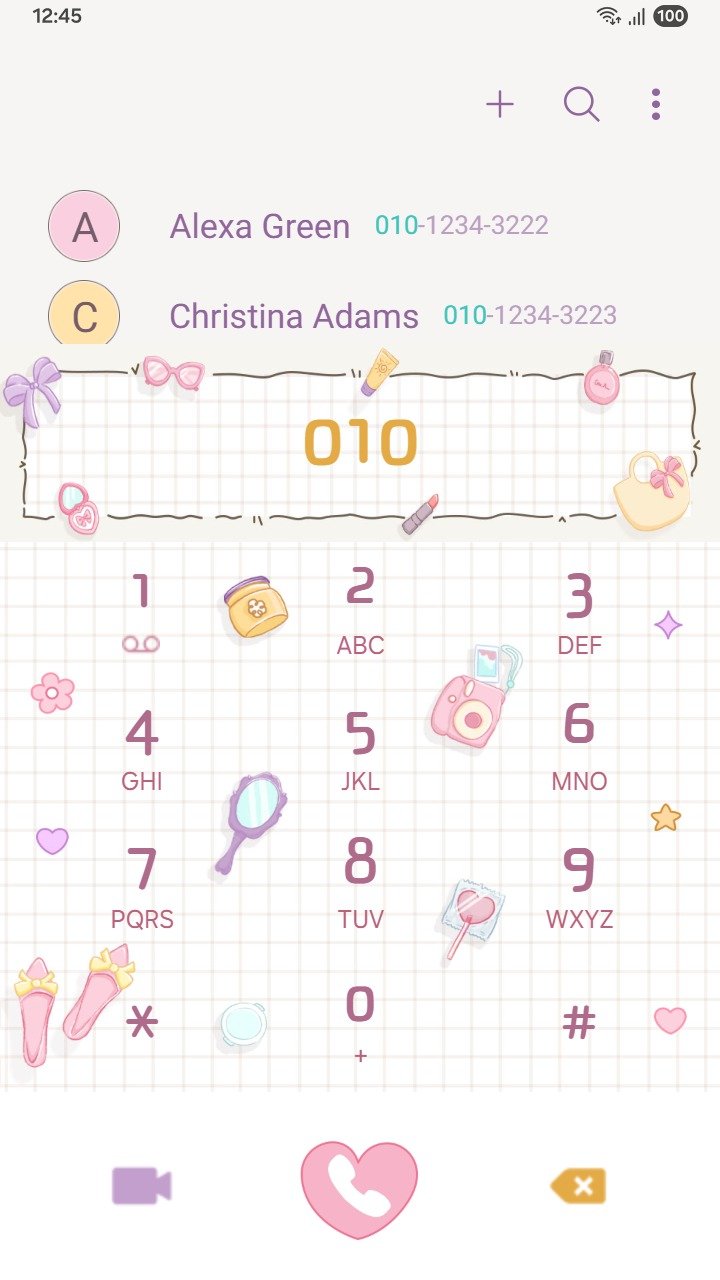Dial digit 8 TUV key

(x=360, y=882)
